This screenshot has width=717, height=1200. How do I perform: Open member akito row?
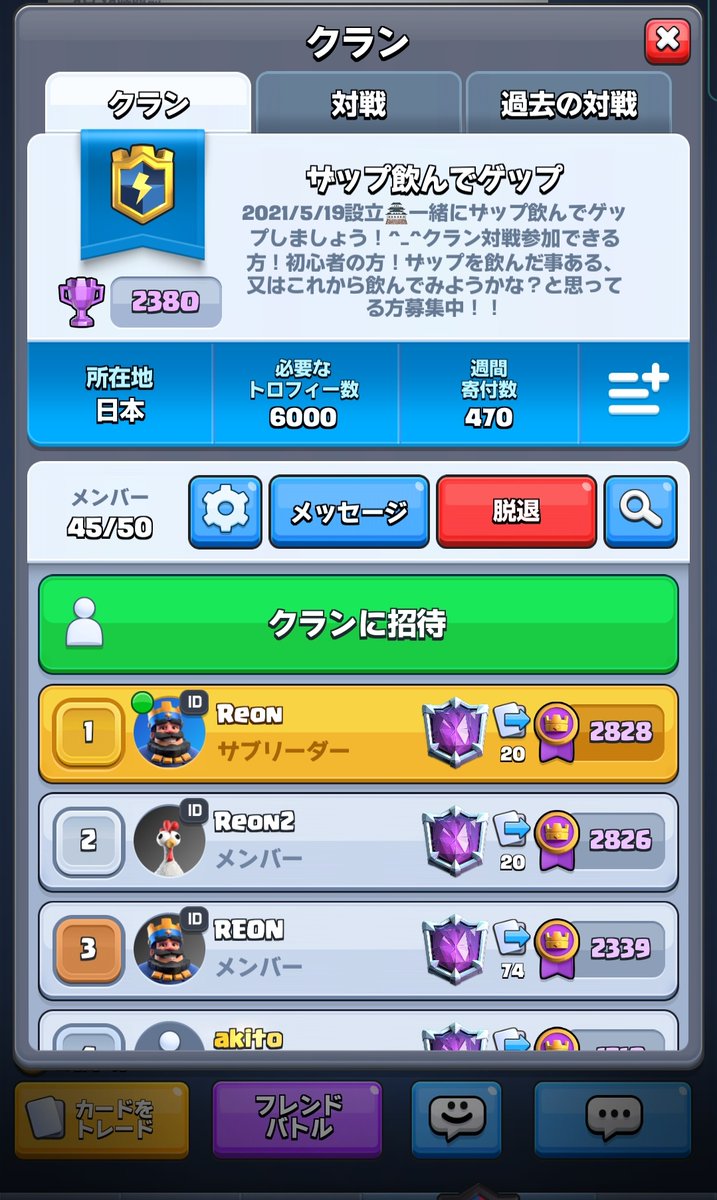[x=358, y=1031]
